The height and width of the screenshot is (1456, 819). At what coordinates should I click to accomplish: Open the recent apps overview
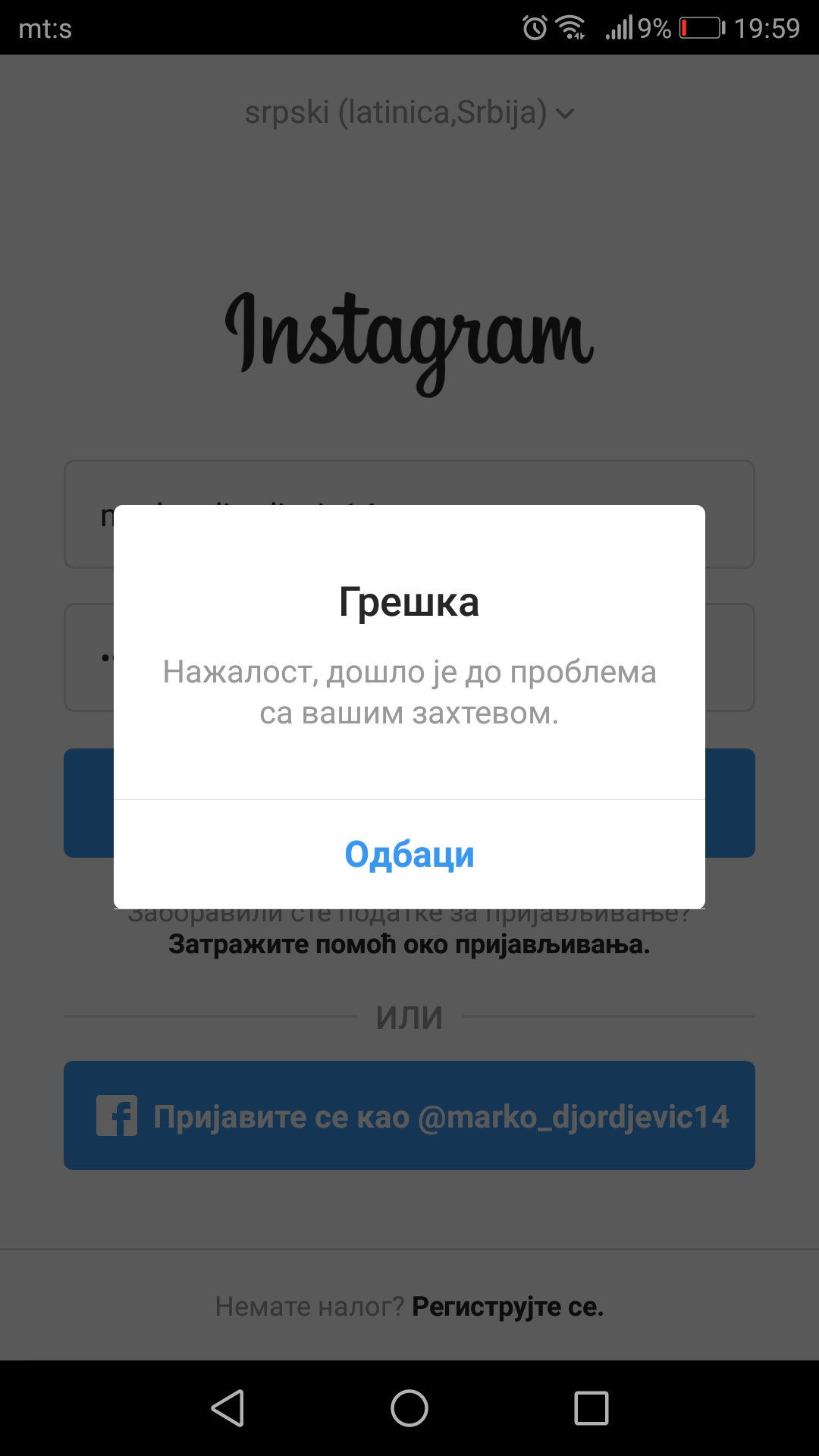pyautogui.click(x=591, y=1408)
